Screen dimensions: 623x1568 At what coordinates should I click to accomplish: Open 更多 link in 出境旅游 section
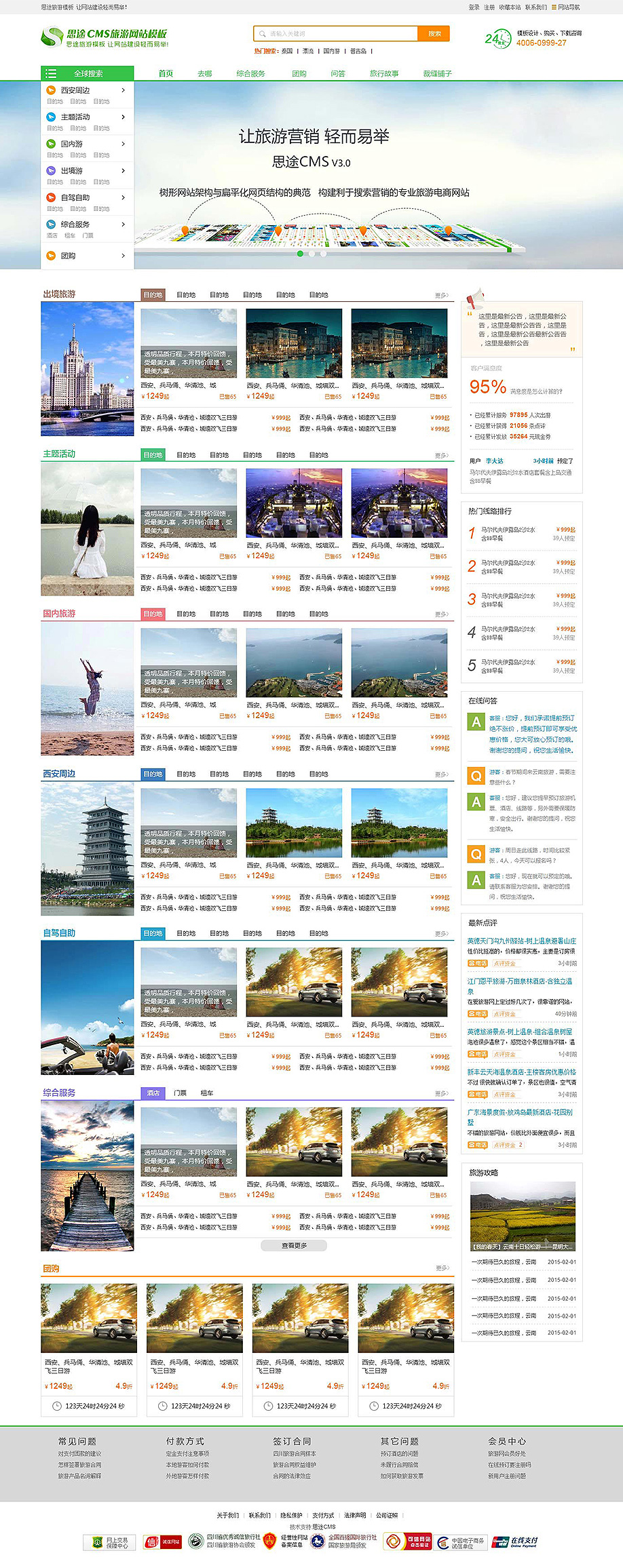(441, 296)
